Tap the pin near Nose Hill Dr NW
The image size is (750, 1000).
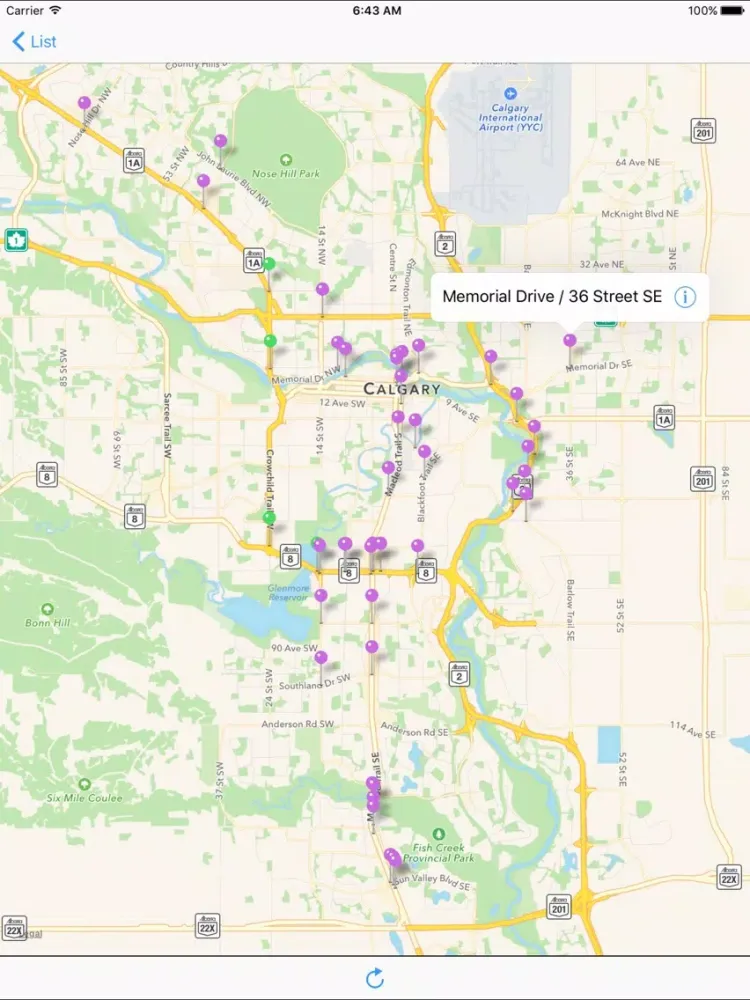click(x=84, y=103)
